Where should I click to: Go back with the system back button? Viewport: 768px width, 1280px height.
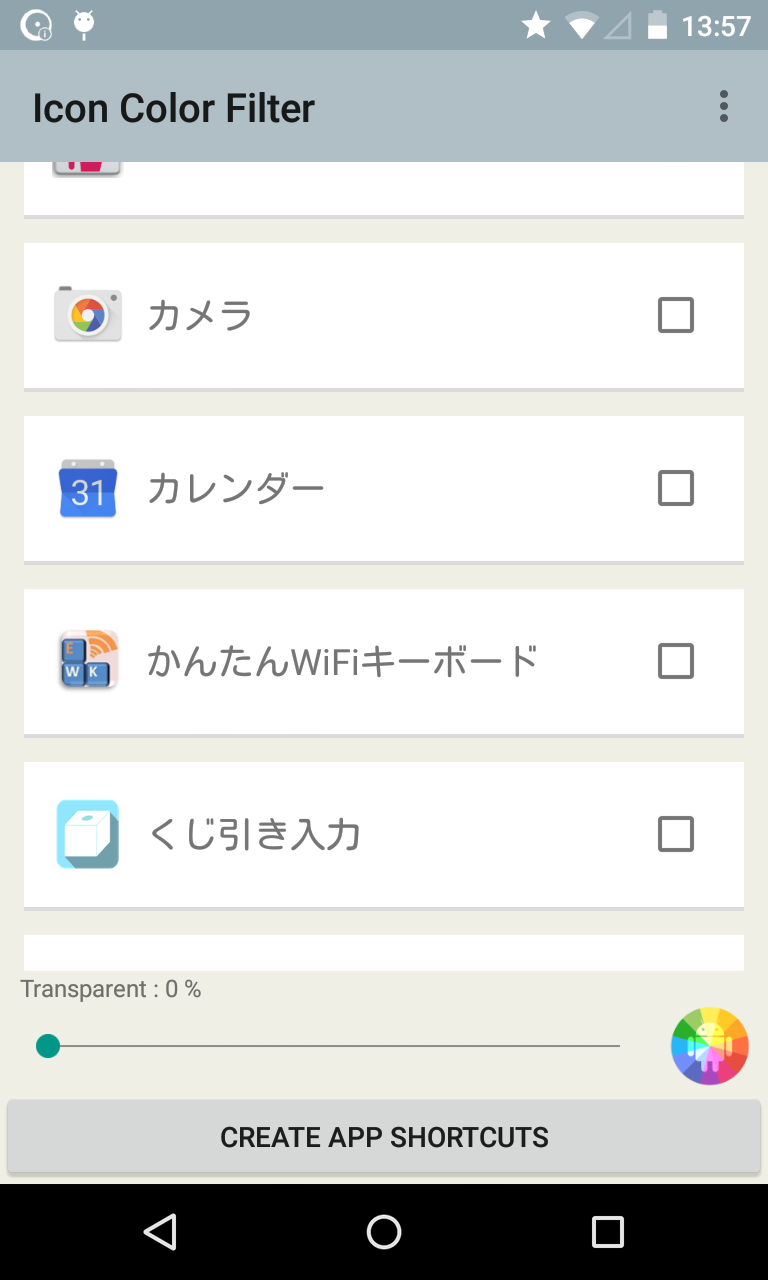pos(160,1232)
